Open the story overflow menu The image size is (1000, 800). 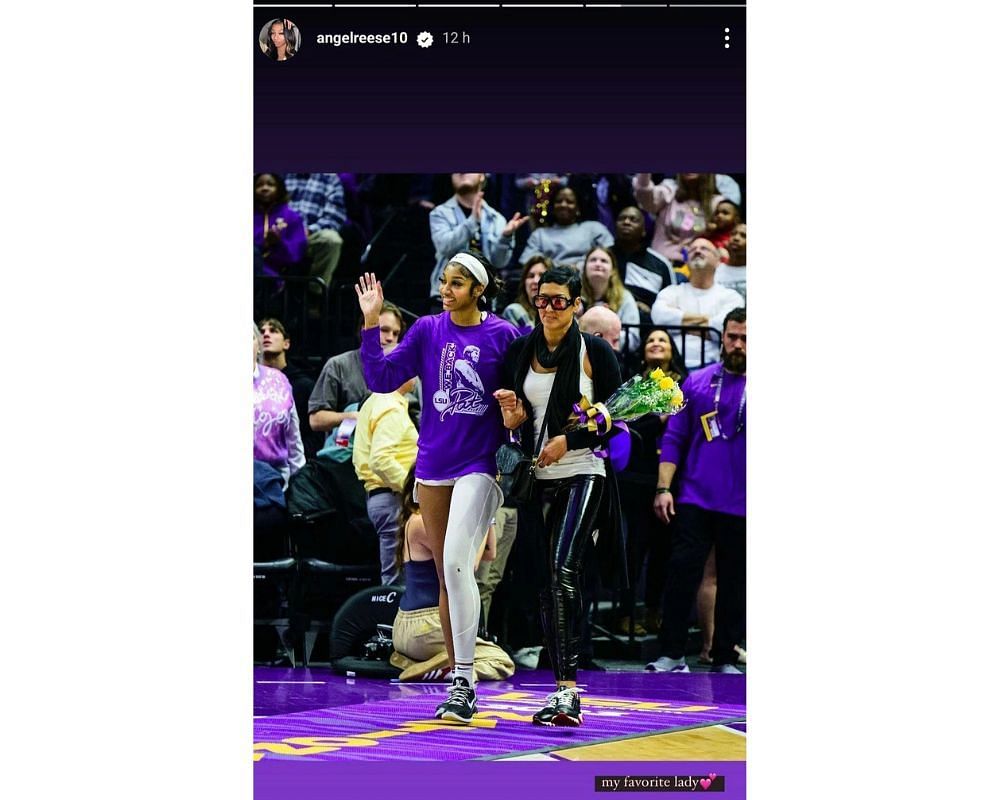[726, 38]
